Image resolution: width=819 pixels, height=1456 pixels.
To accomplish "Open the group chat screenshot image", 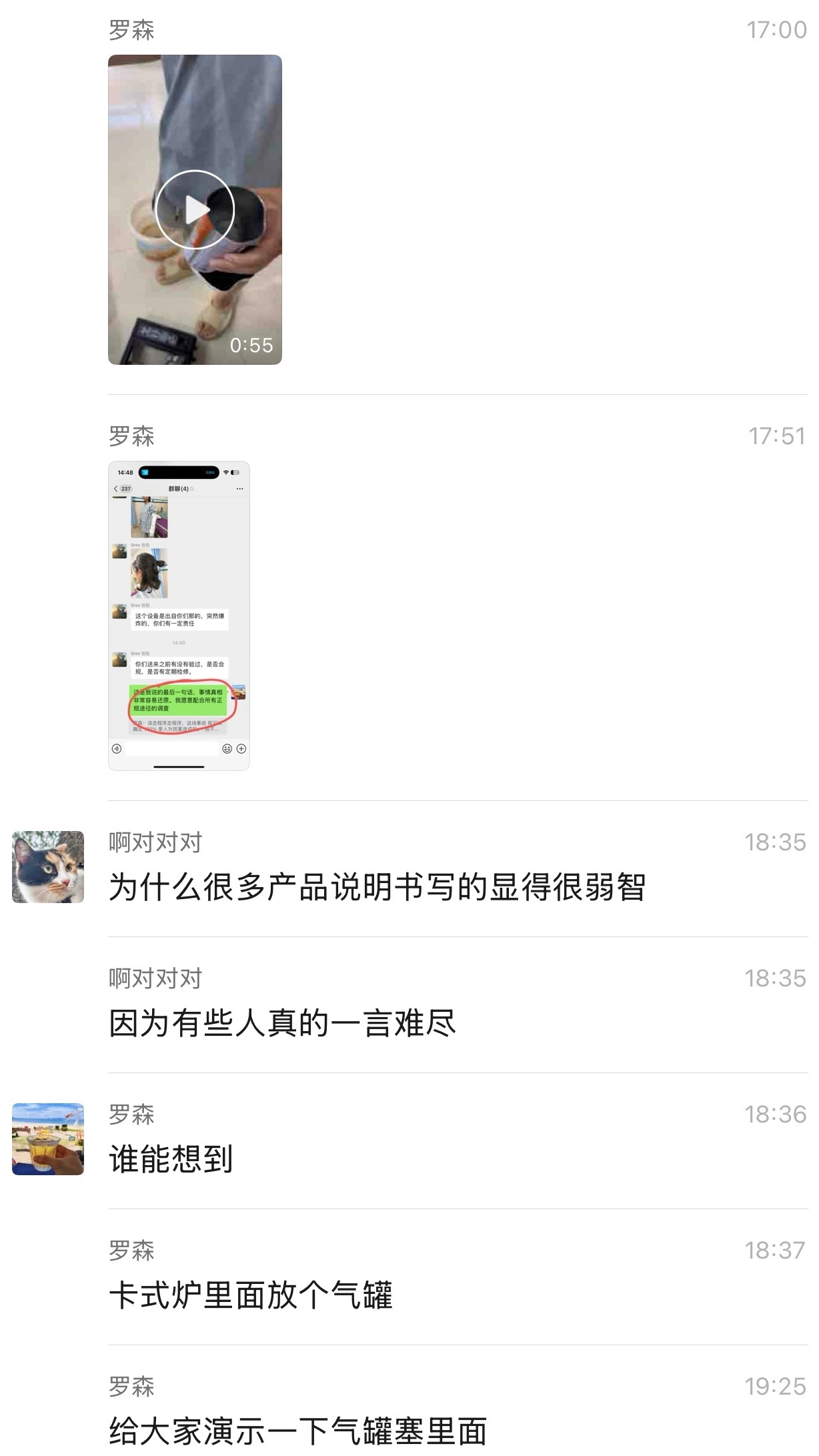I will tap(179, 615).
